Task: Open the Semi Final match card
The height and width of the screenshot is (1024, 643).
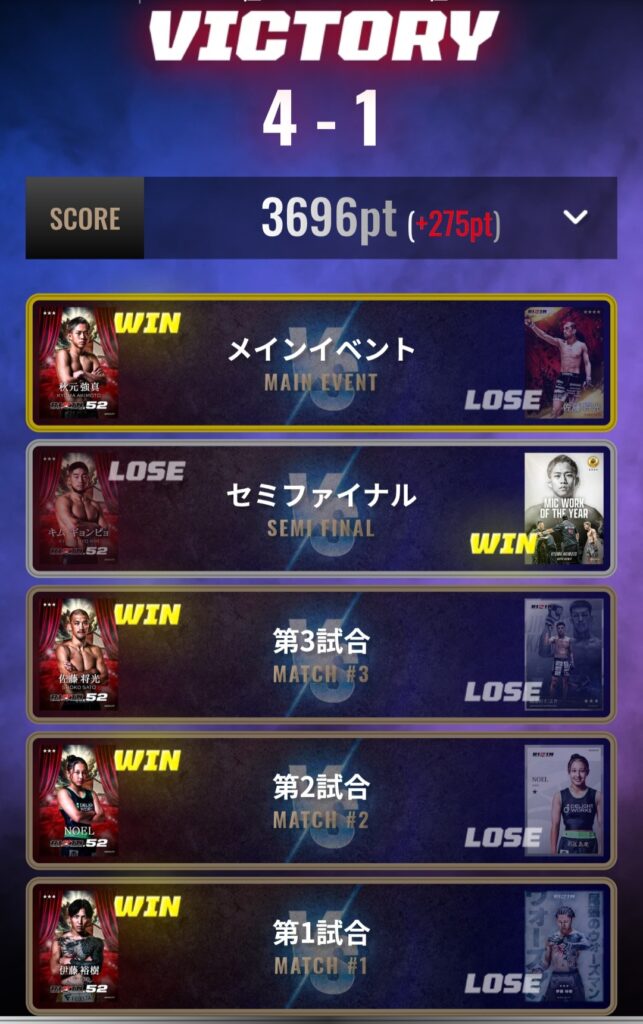Action: (321, 509)
